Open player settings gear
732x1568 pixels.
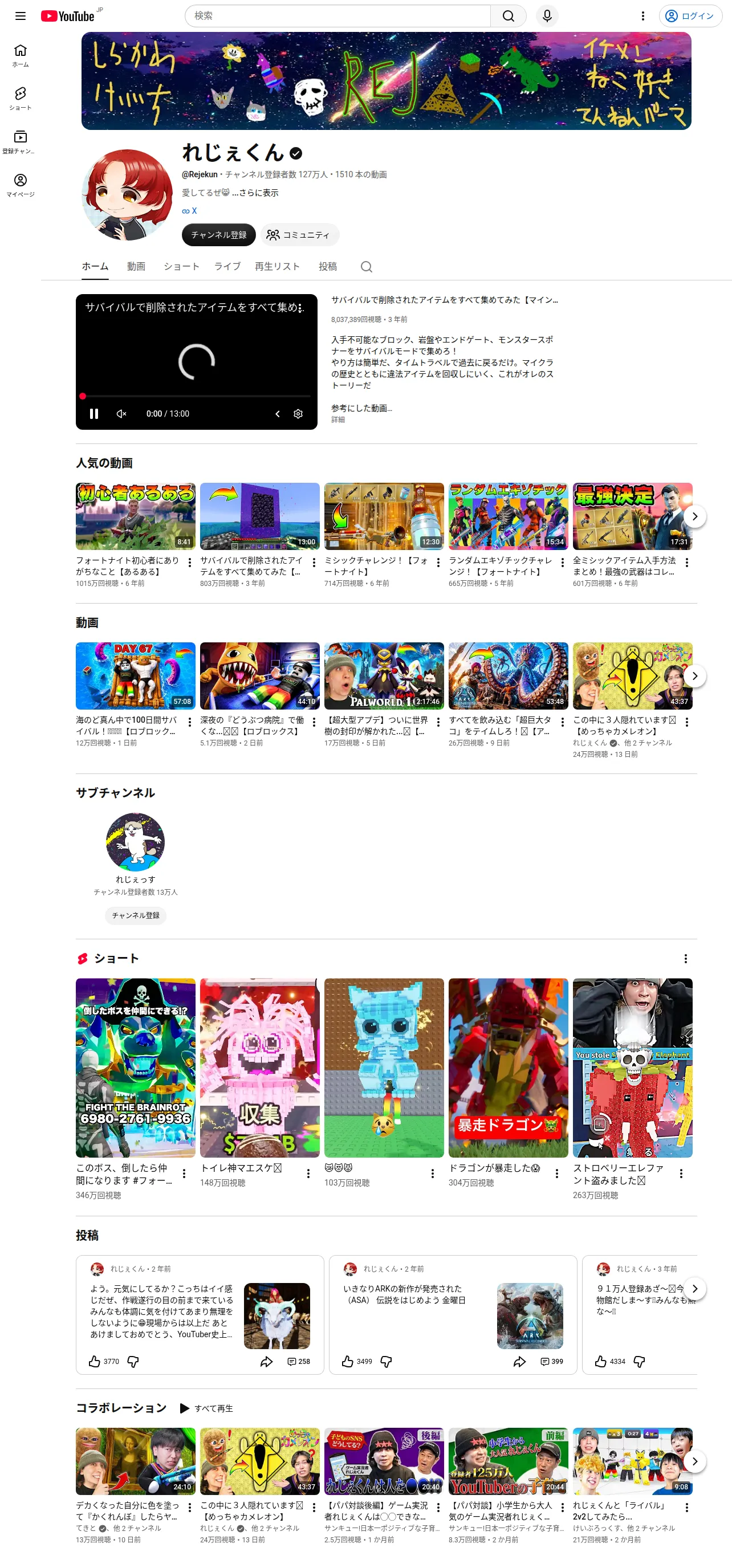[298, 414]
